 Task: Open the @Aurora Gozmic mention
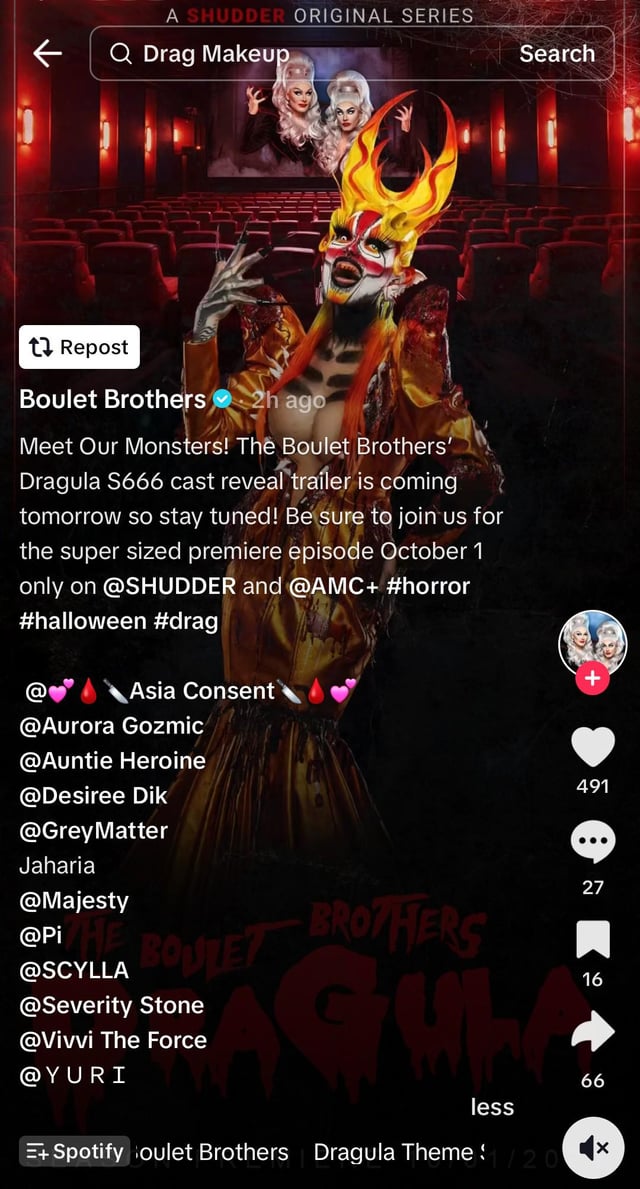pyautogui.click(x=111, y=726)
